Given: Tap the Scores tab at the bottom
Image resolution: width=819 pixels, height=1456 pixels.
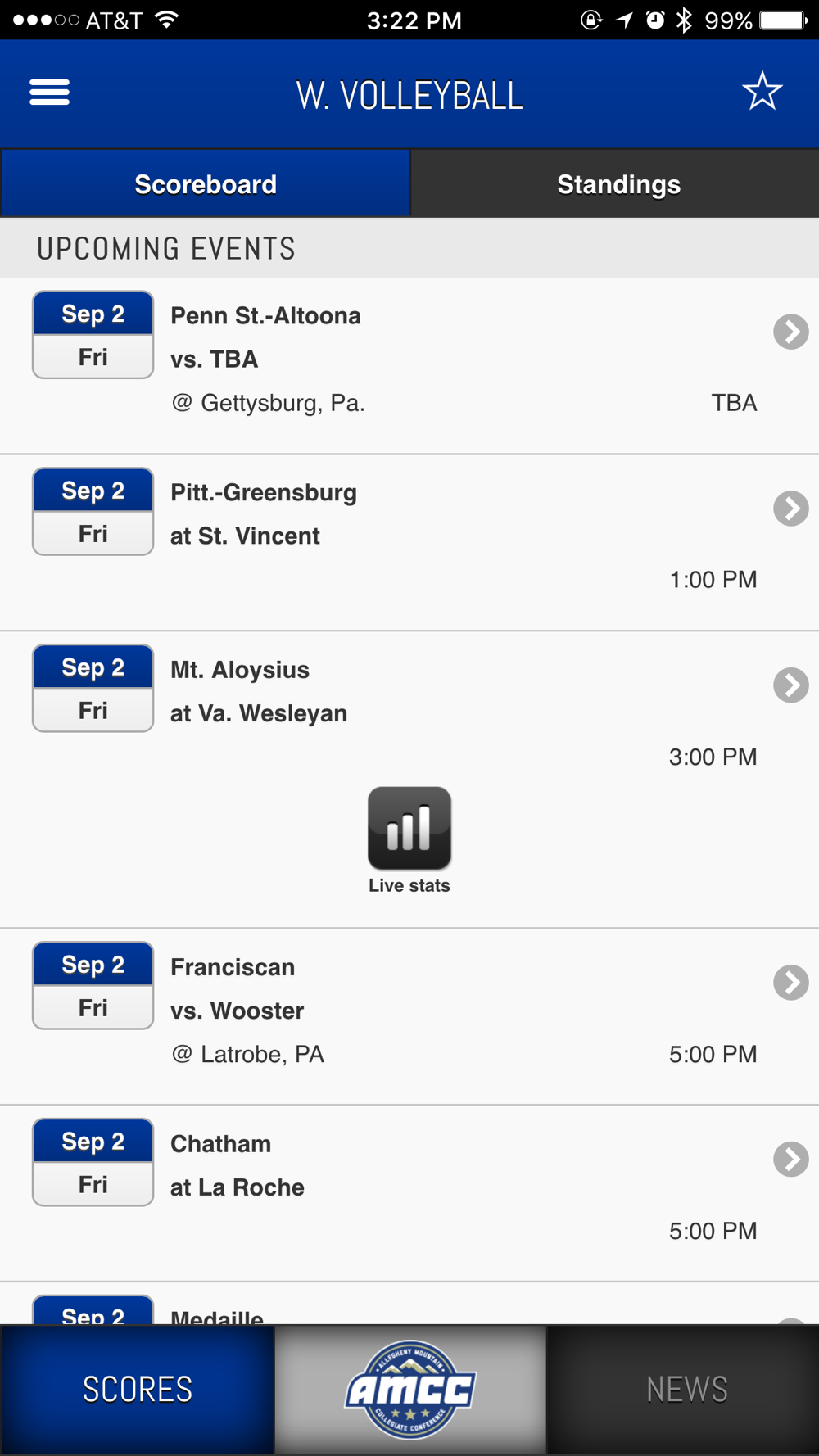Looking at the screenshot, I should [137, 1390].
